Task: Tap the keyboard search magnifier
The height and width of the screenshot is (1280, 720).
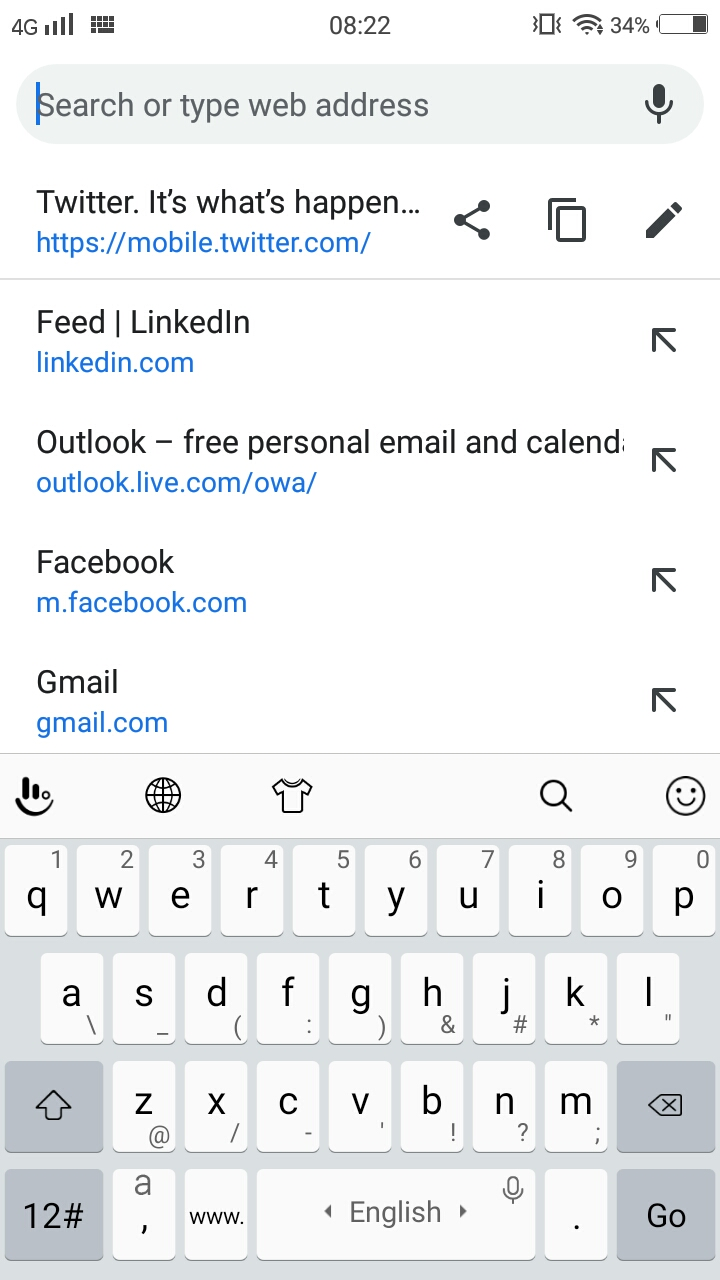Action: (556, 796)
